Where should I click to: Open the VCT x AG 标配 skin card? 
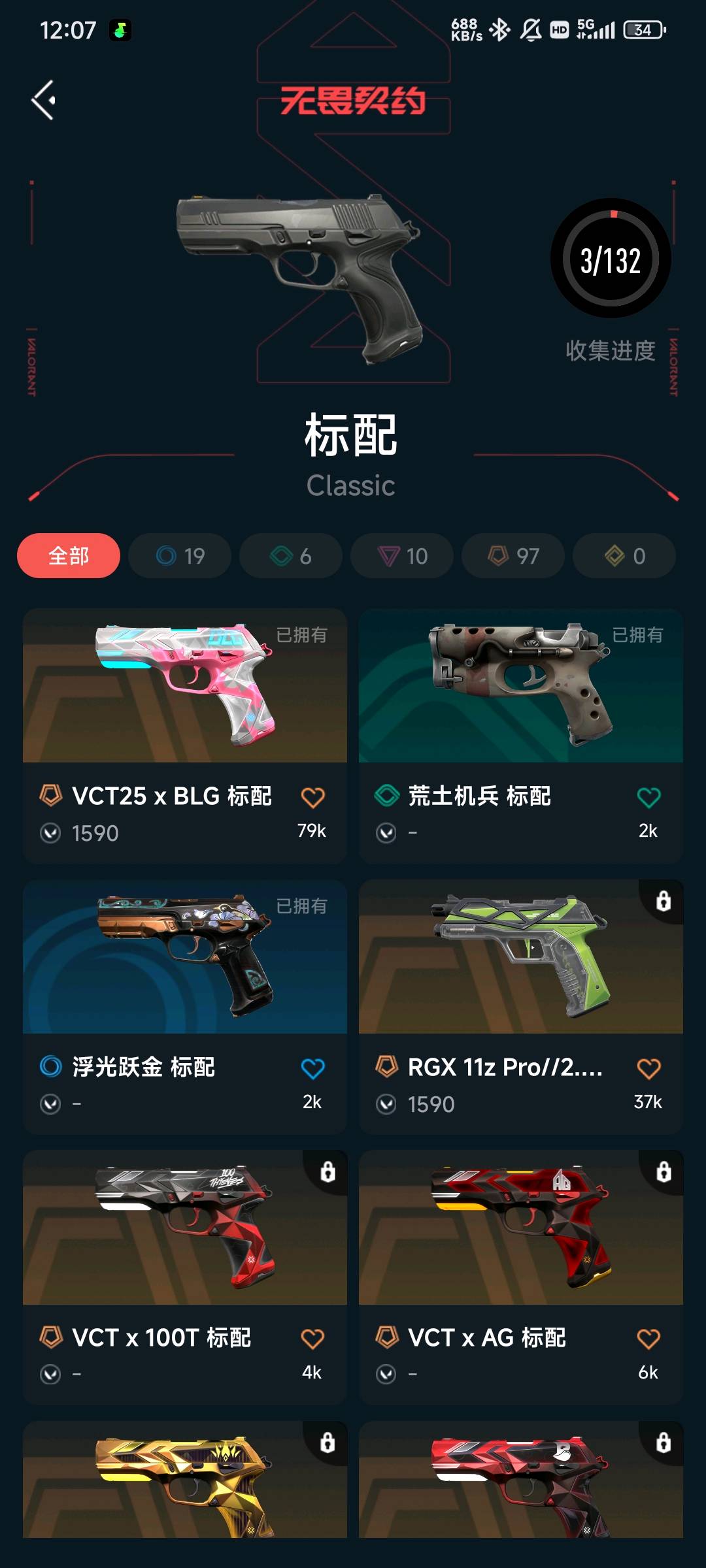(520, 1228)
